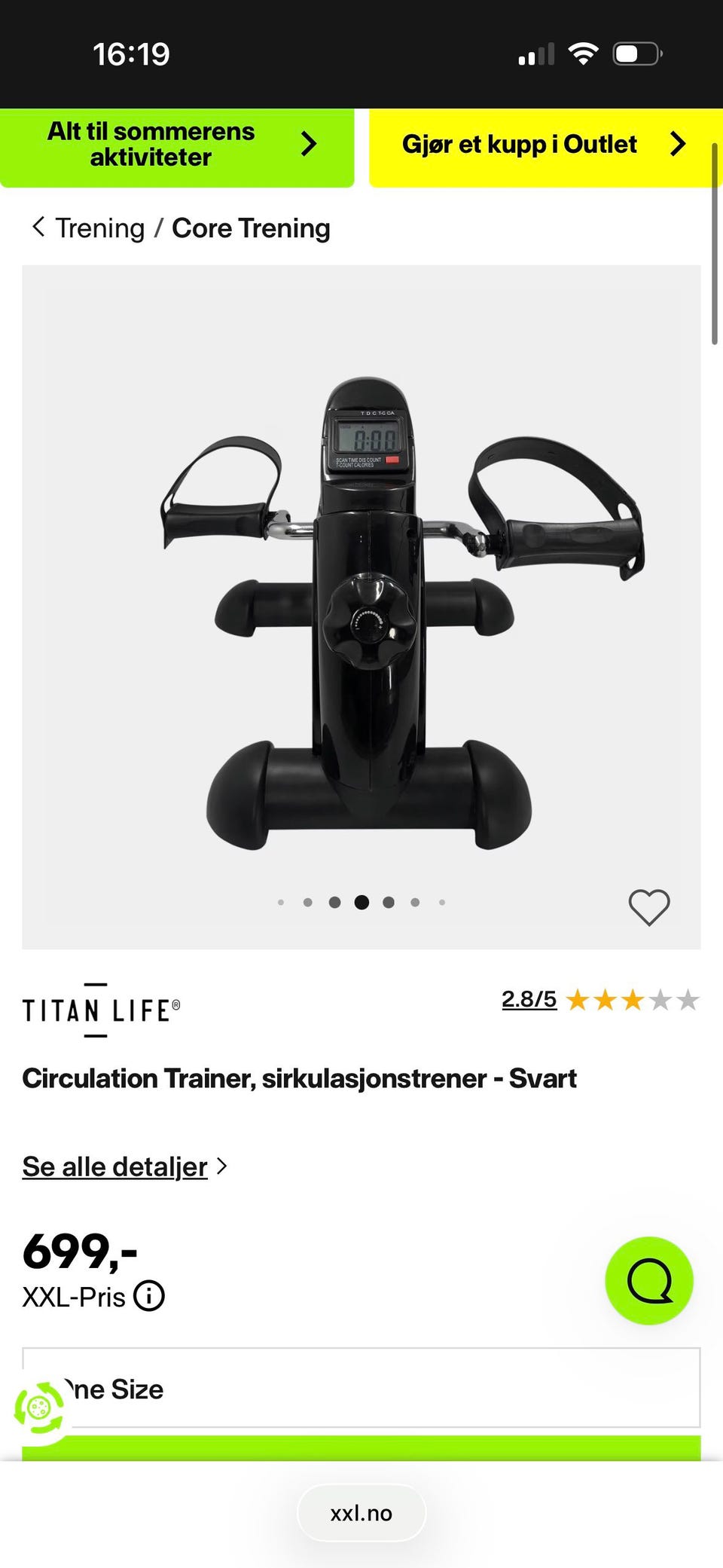Viewport: 723px width, 1568px height.
Task: Open the One Size selector
Action: tap(361, 1388)
